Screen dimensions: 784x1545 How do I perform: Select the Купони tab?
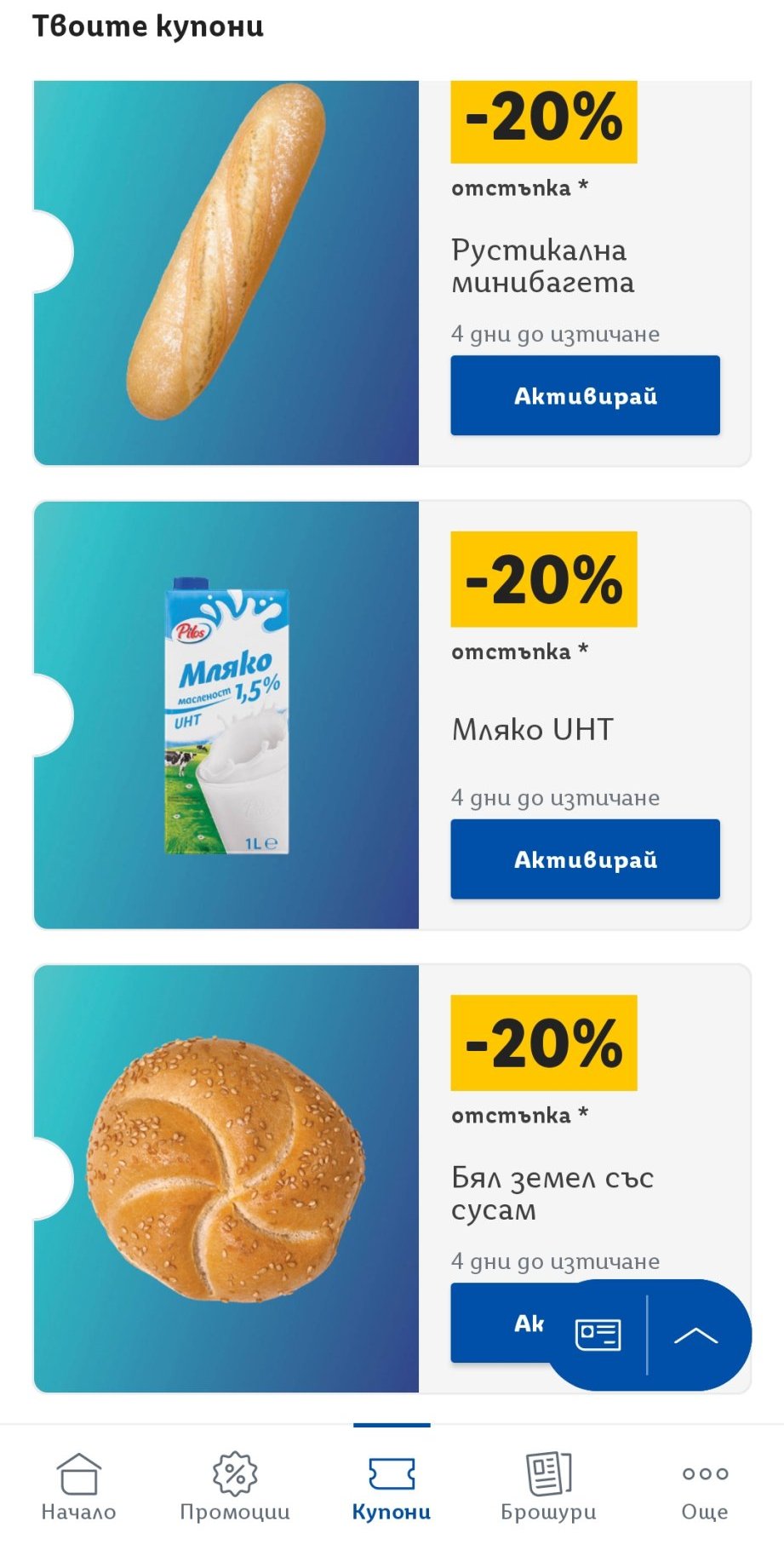click(392, 1486)
